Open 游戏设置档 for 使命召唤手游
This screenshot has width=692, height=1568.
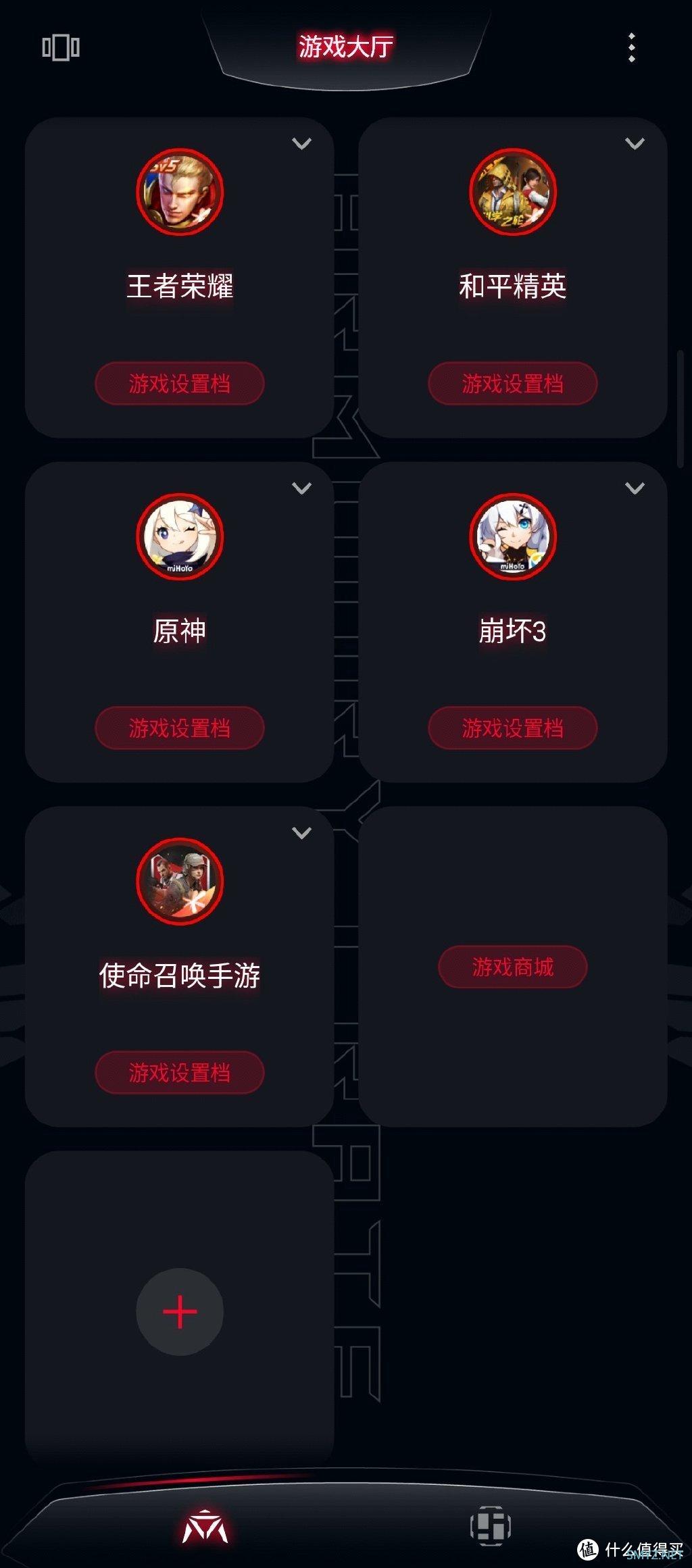180,1072
